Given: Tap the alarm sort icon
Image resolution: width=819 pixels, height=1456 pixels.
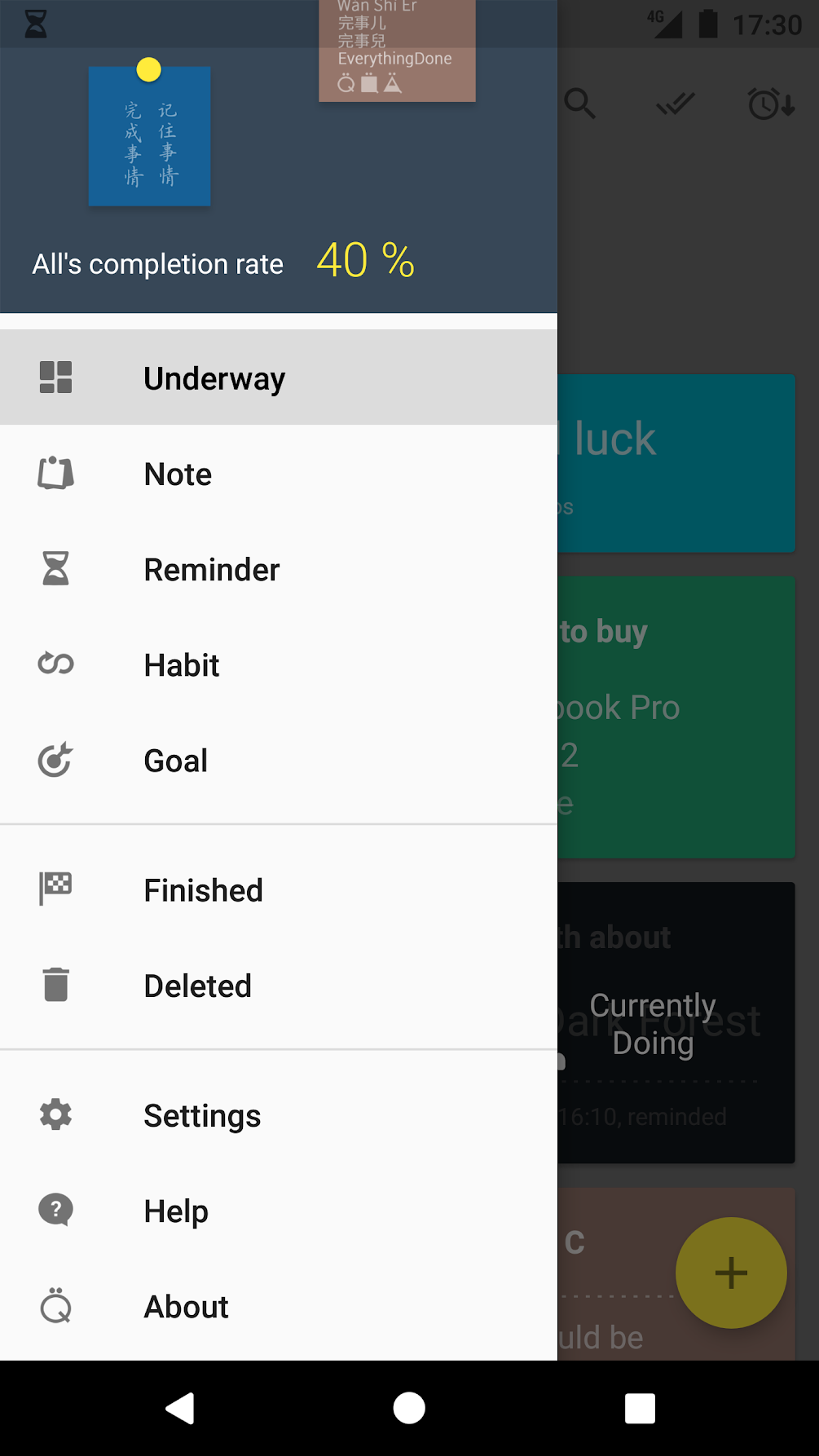Looking at the screenshot, I should coord(770,104).
